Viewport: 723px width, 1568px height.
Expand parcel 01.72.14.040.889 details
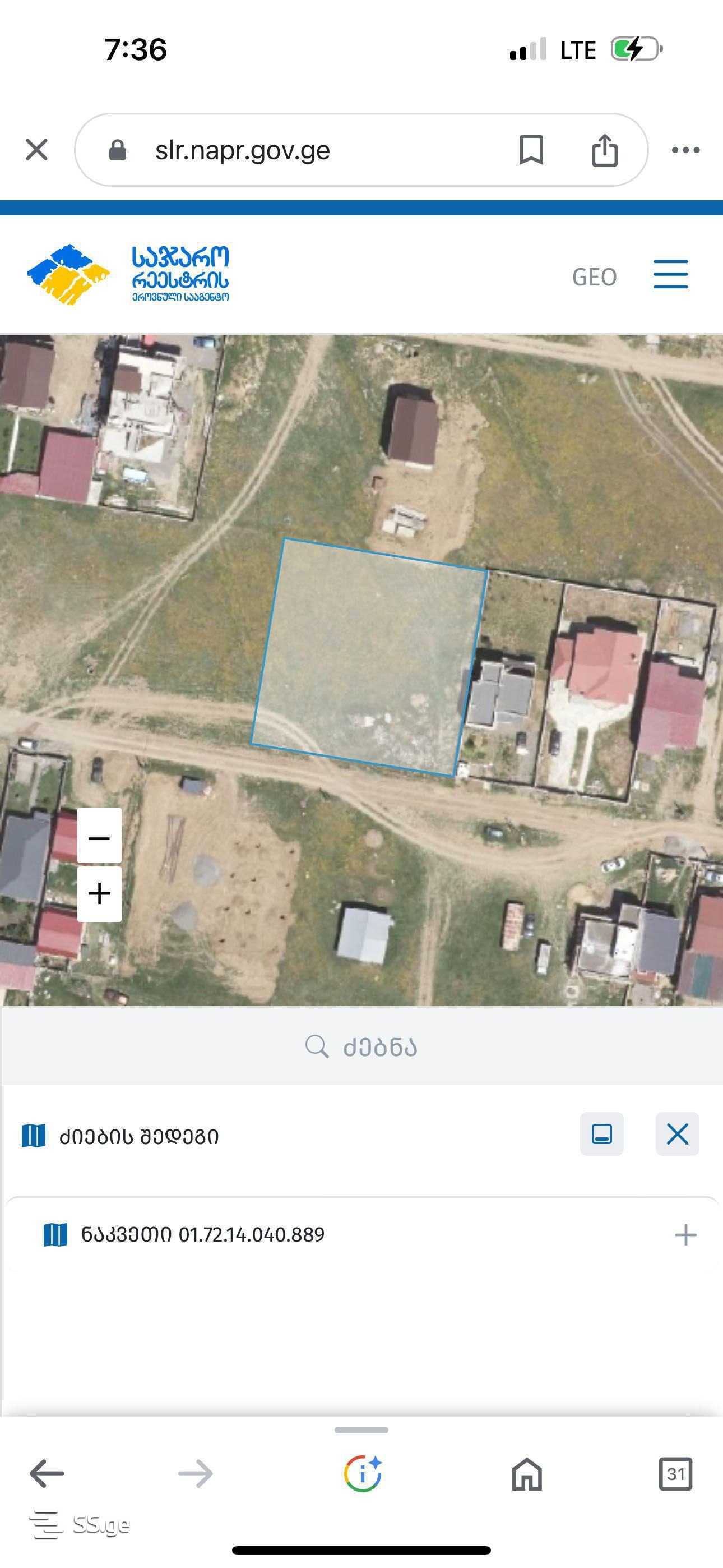point(685,1235)
